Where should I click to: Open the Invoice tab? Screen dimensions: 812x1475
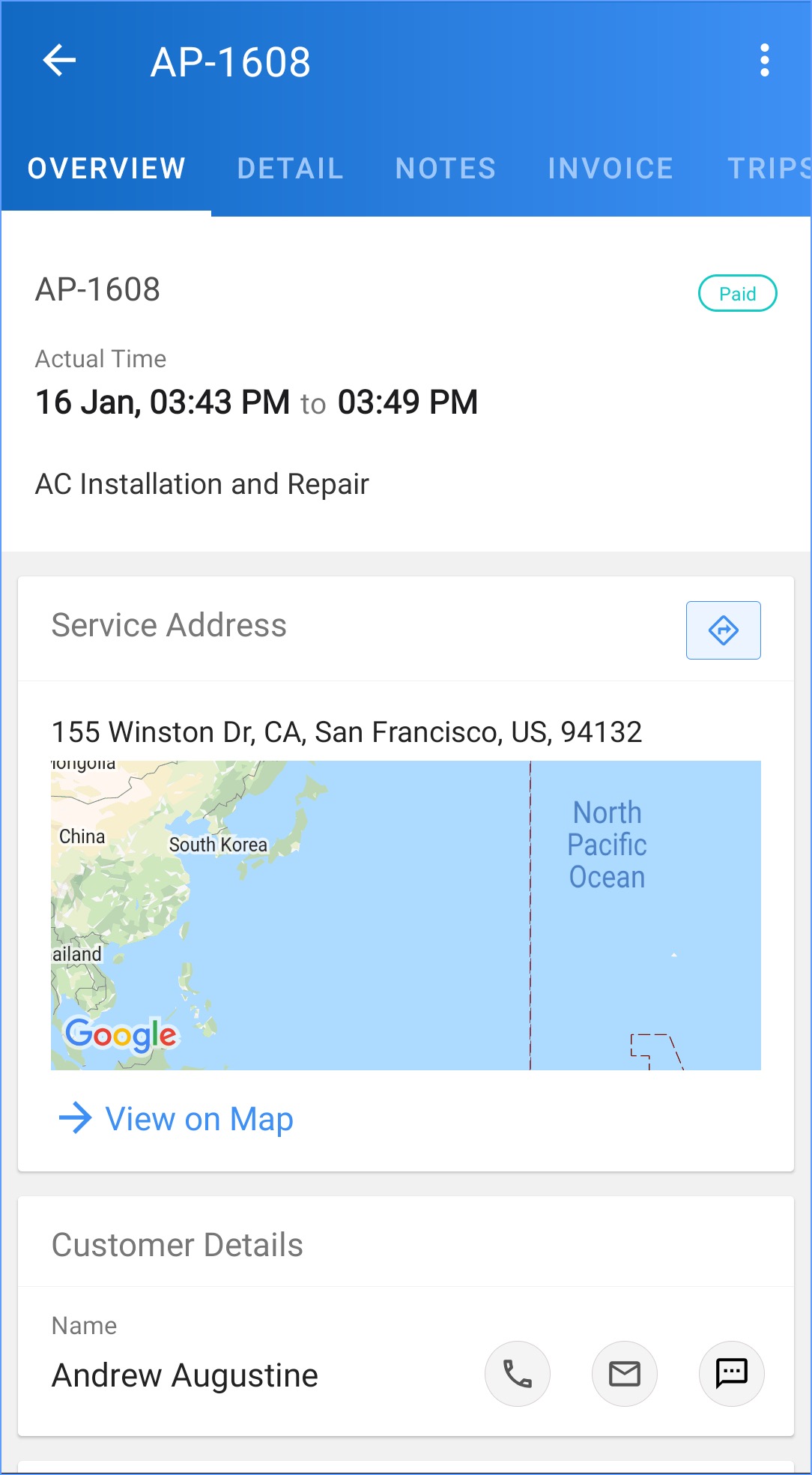tap(610, 169)
